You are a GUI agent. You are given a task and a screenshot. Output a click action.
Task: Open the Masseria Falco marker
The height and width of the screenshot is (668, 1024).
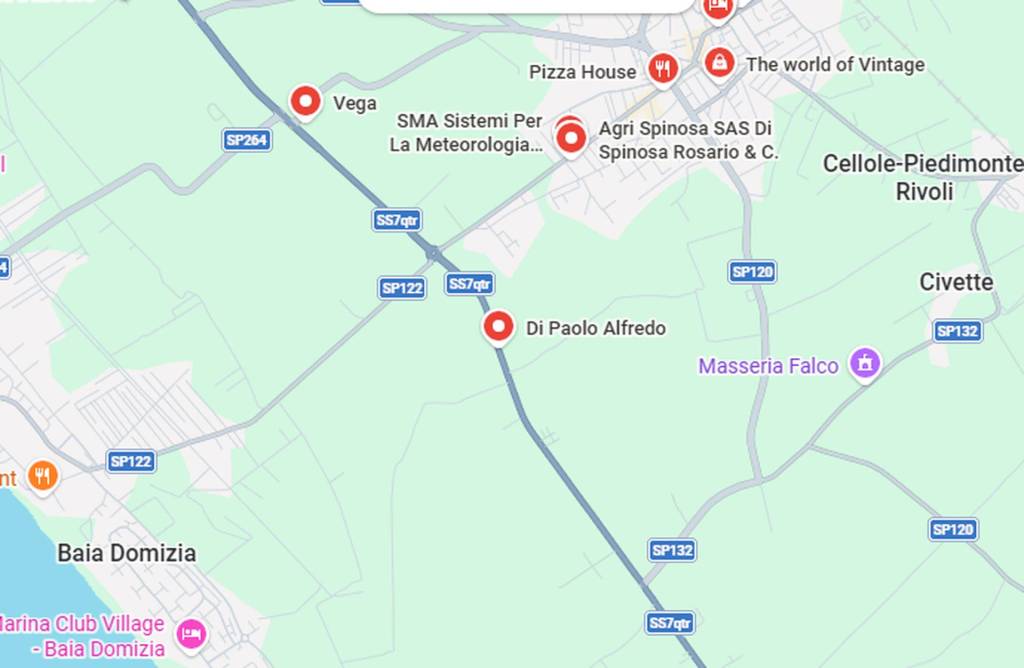pyautogui.click(x=864, y=364)
